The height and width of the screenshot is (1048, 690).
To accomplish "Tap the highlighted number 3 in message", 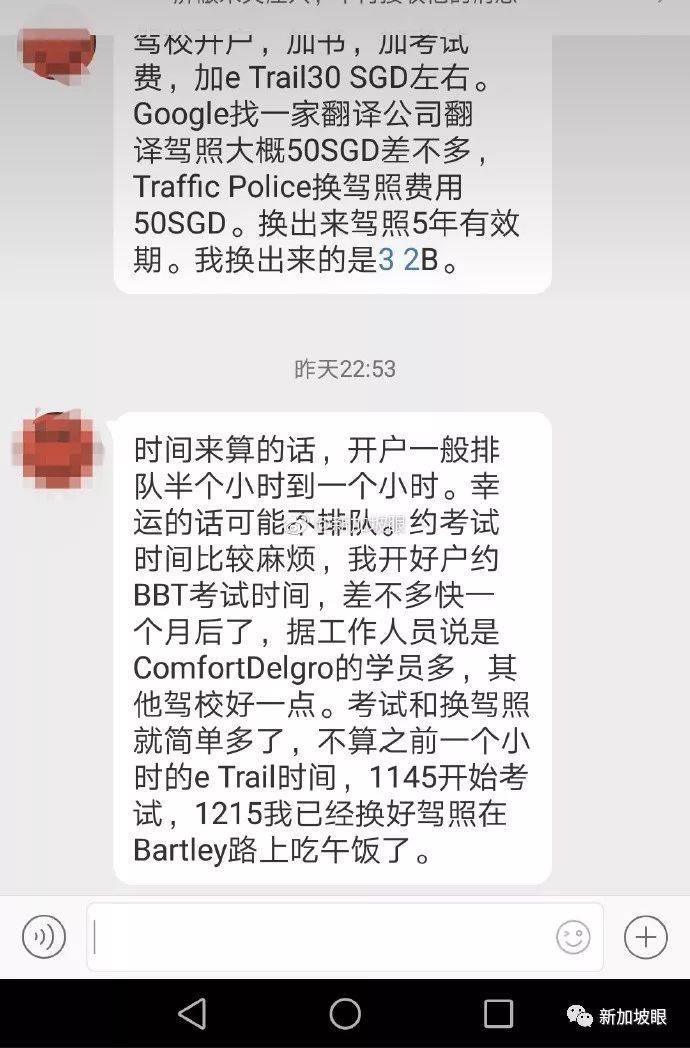I will click(x=386, y=261).
